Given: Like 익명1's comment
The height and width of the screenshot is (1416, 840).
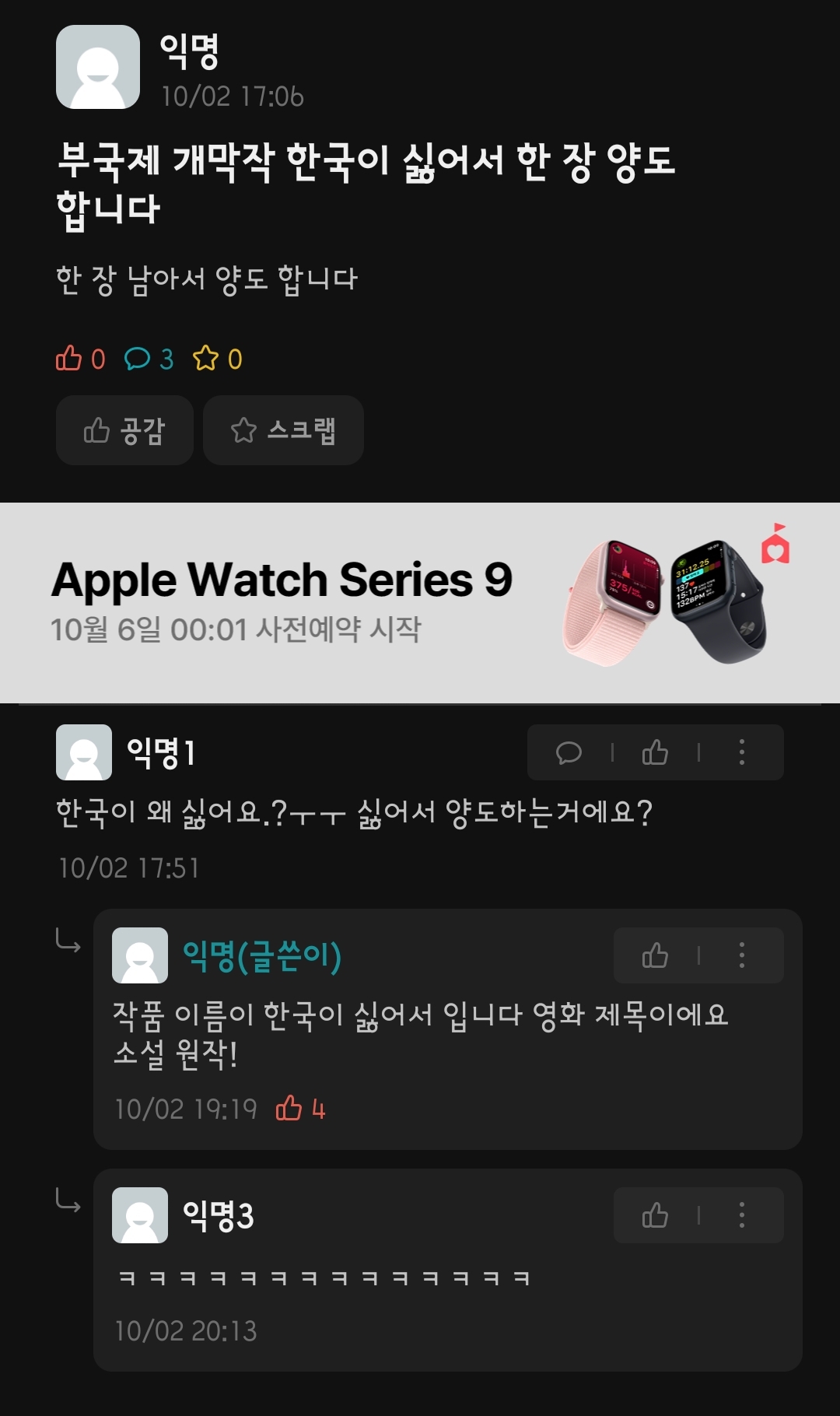Looking at the screenshot, I should point(655,752).
